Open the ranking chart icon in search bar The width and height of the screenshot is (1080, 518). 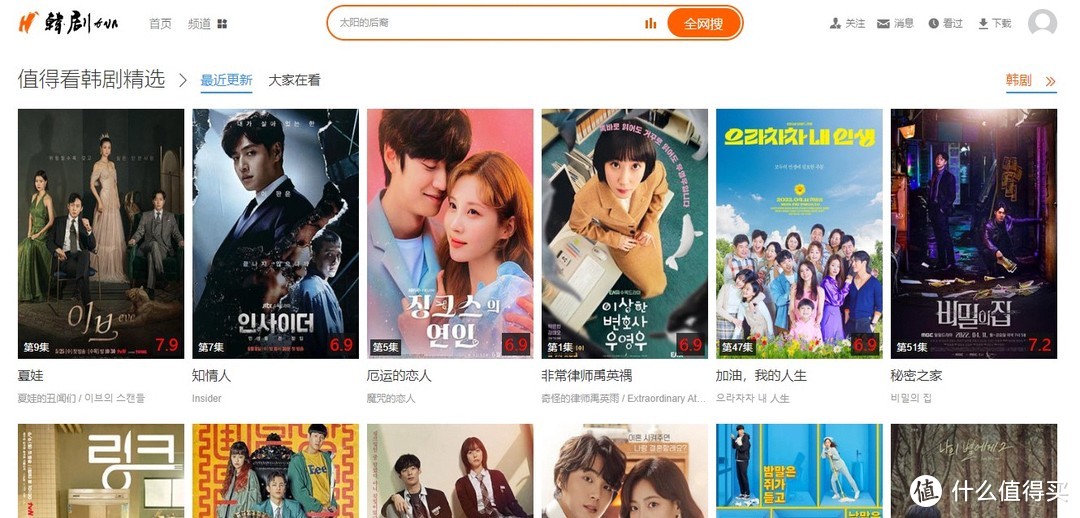pos(651,23)
